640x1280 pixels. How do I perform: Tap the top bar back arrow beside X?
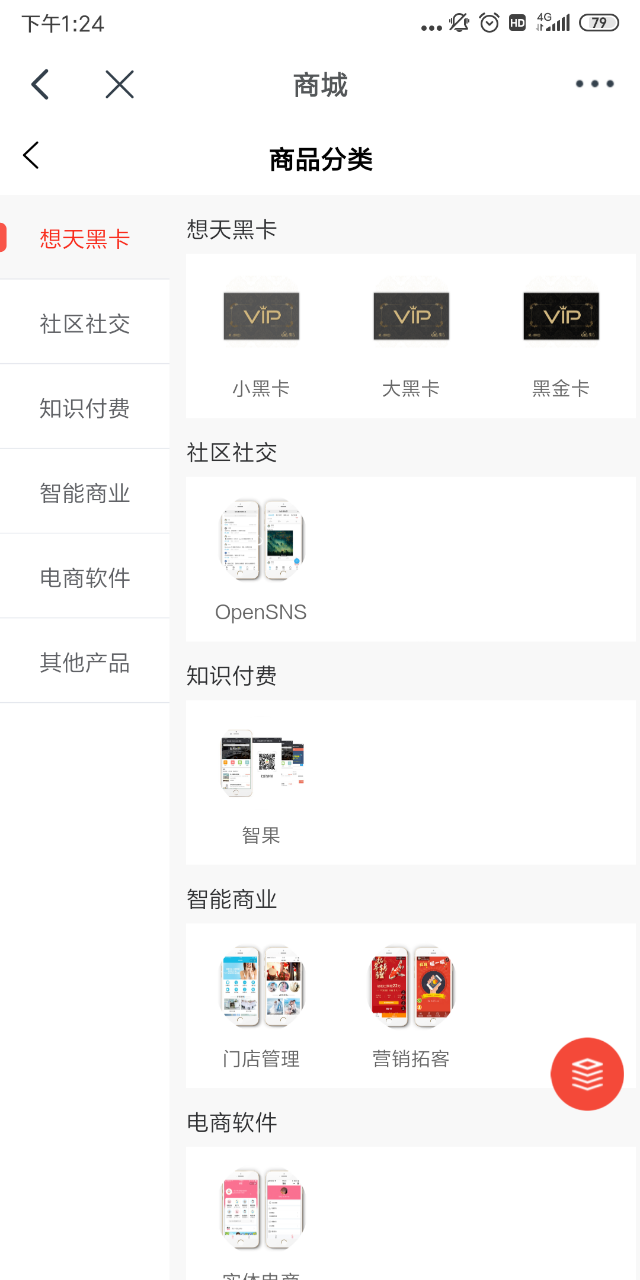(40, 85)
